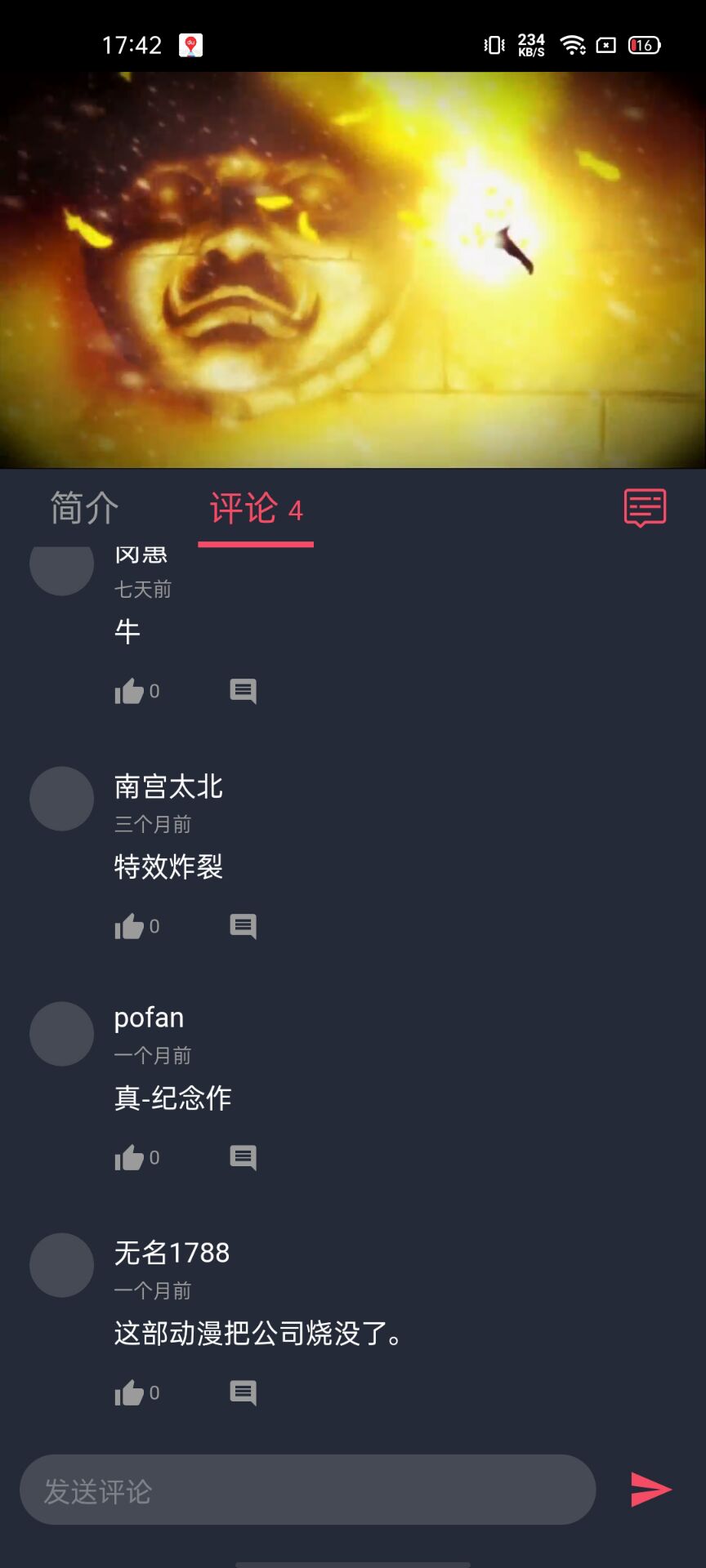The width and height of the screenshot is (706, 1568).
Task: Open pofan's profile avatar
Action: (x=62, y=1034)
